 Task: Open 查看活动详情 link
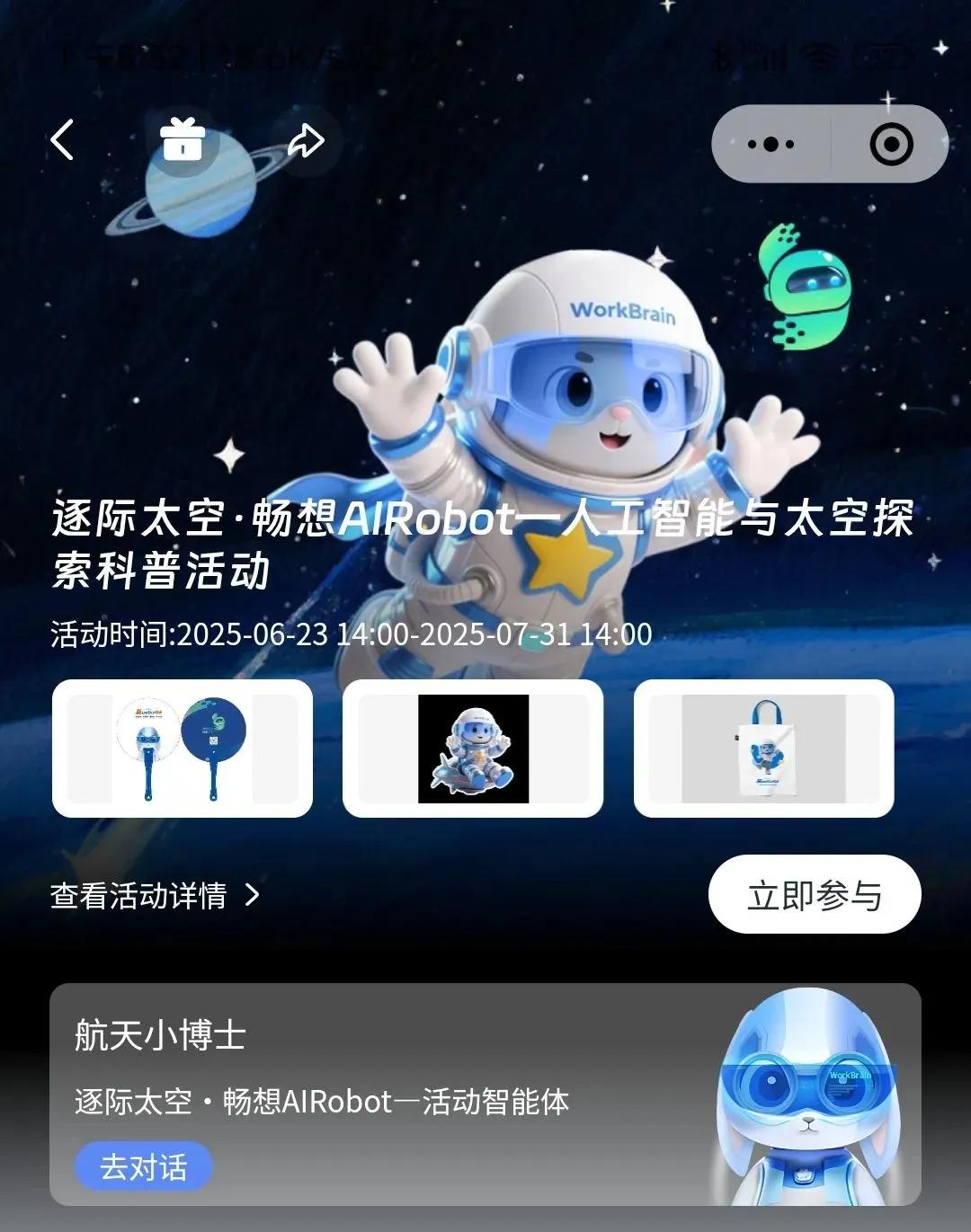tap(155, 895)
